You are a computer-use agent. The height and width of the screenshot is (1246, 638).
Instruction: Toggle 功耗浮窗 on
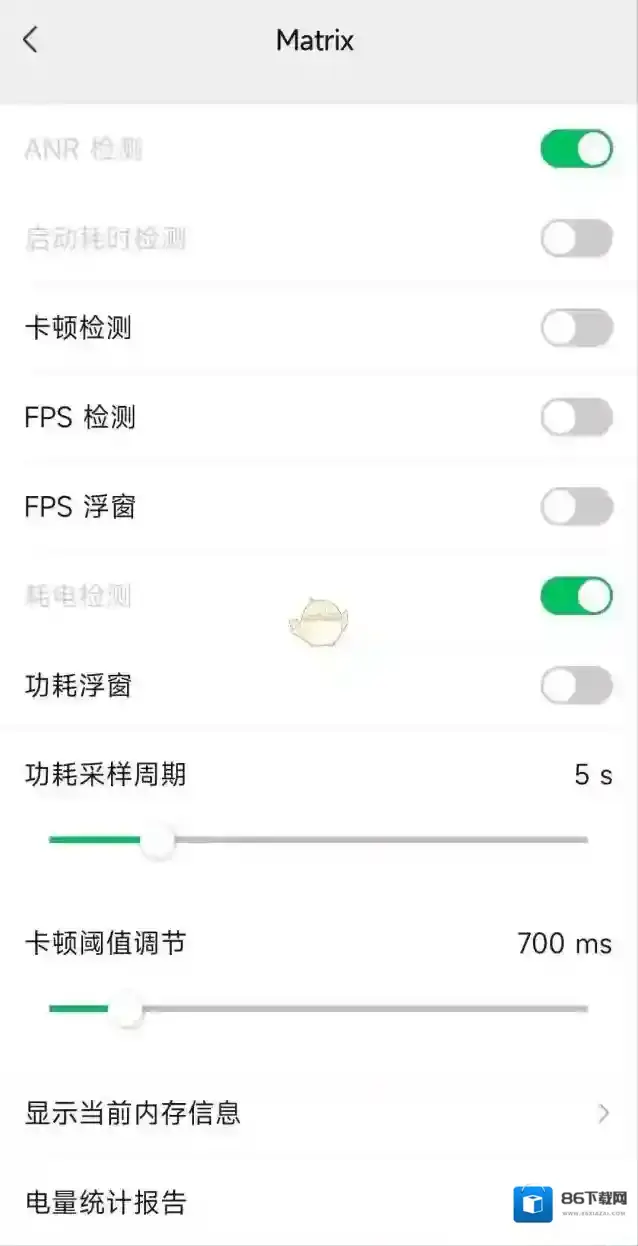pos(576,686)
